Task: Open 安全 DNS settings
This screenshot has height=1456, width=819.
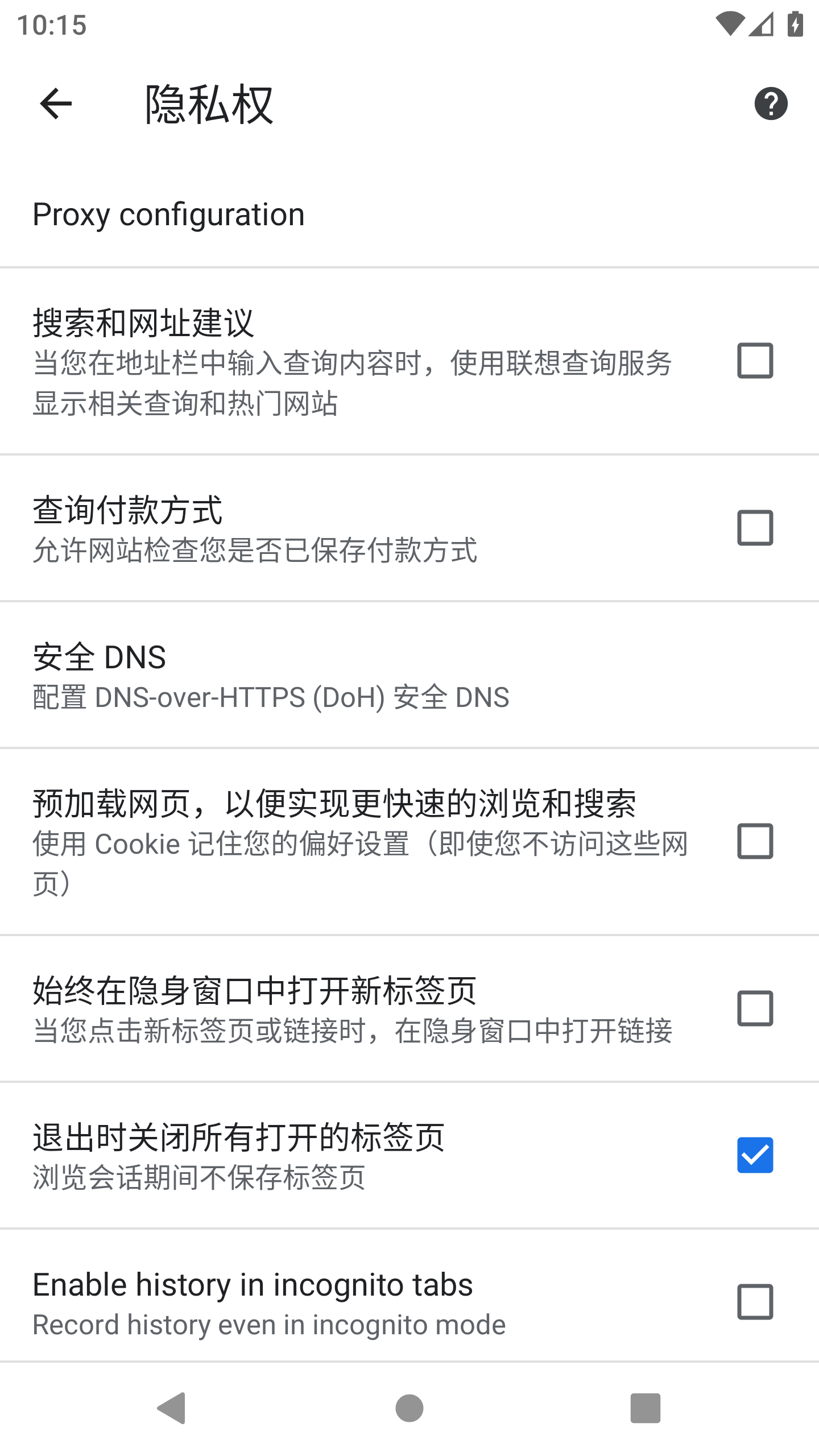Action: pyautogui.click(x=271, y=676)
